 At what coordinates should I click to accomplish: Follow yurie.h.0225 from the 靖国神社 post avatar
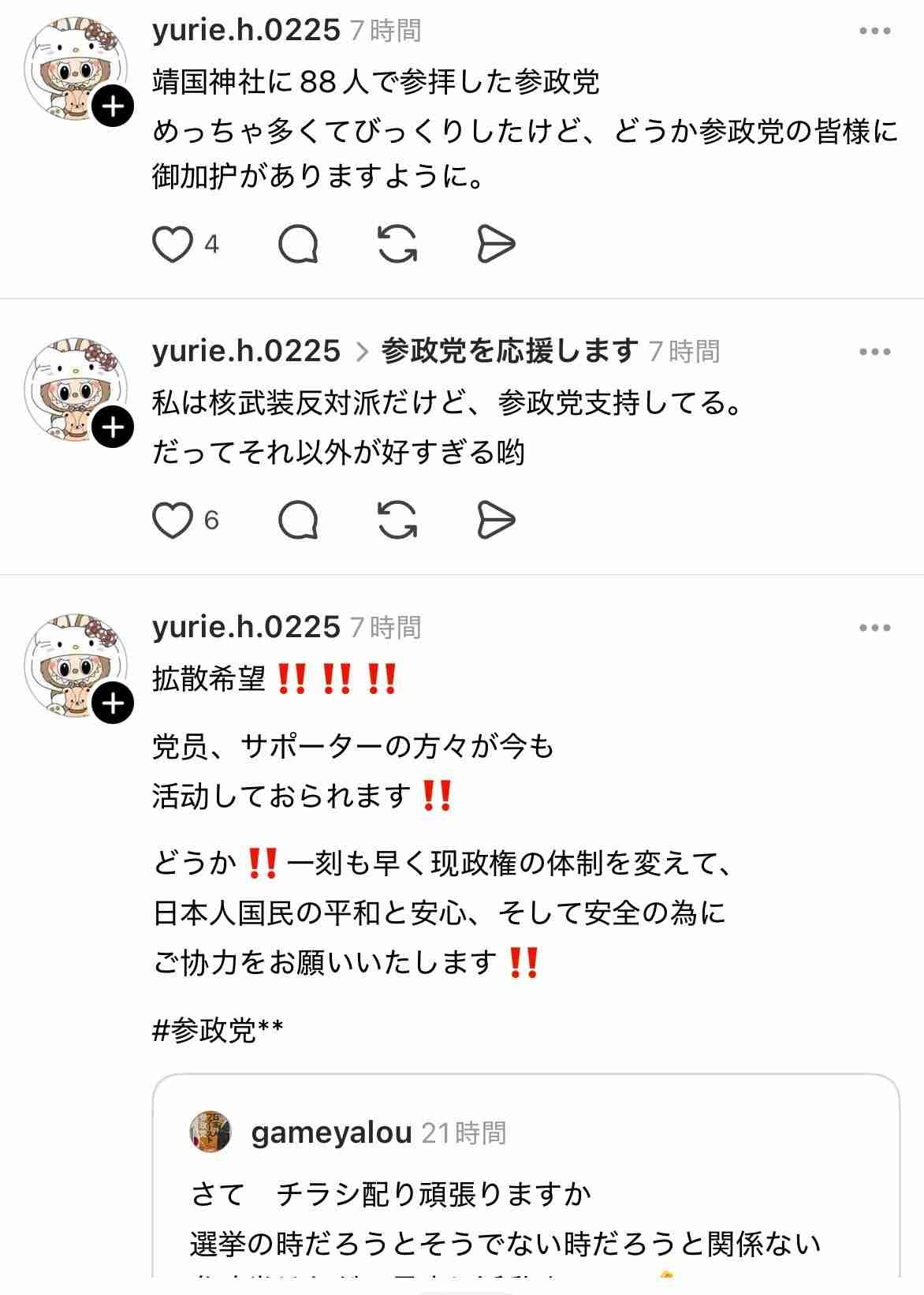[114, 106]
